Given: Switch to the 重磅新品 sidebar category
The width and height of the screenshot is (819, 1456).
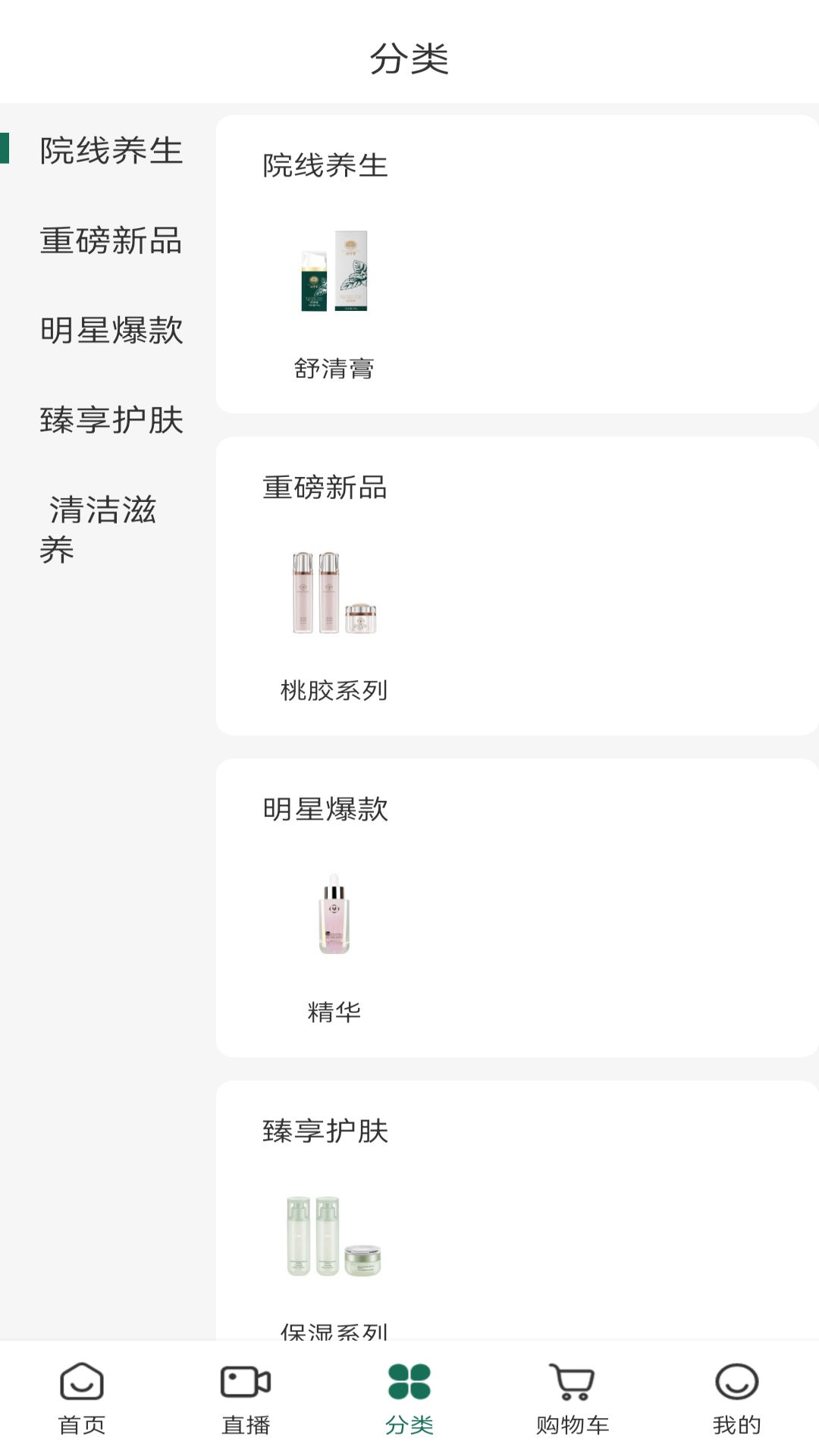Looking at the screenshot, I should tap(109, 242).
